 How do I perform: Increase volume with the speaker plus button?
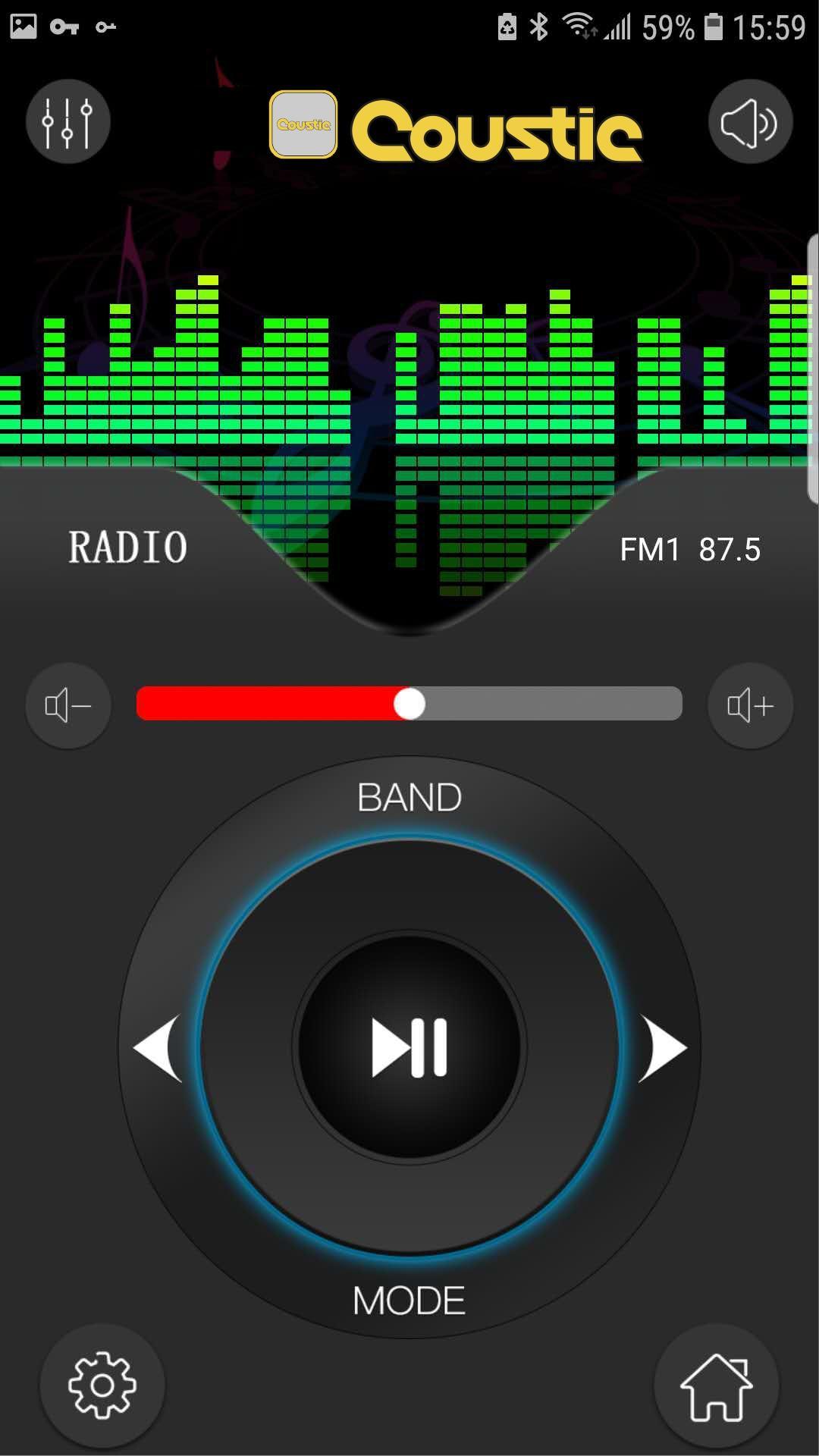(750, 705)
